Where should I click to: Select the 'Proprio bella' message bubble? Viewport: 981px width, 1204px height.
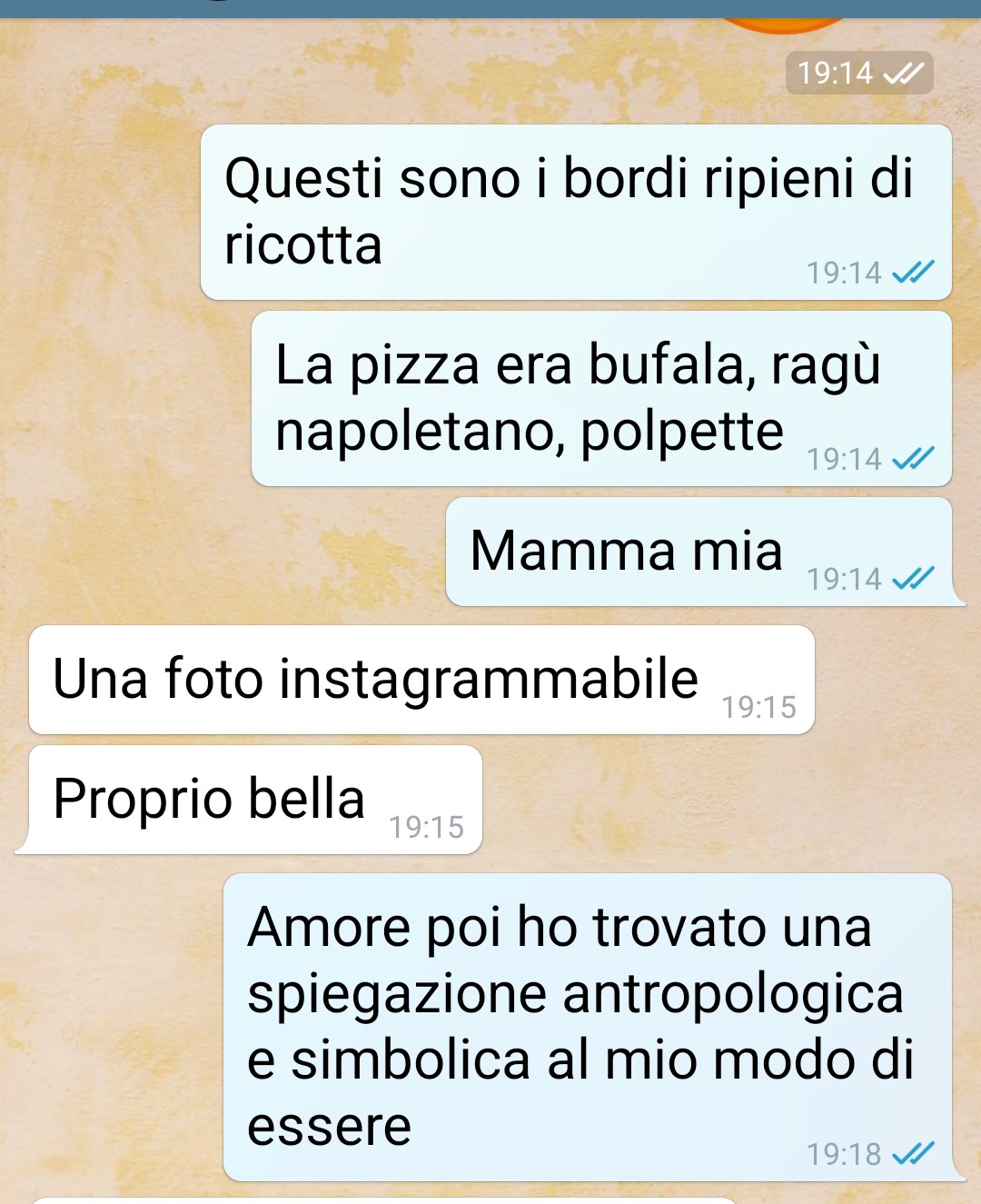(254, 800)
